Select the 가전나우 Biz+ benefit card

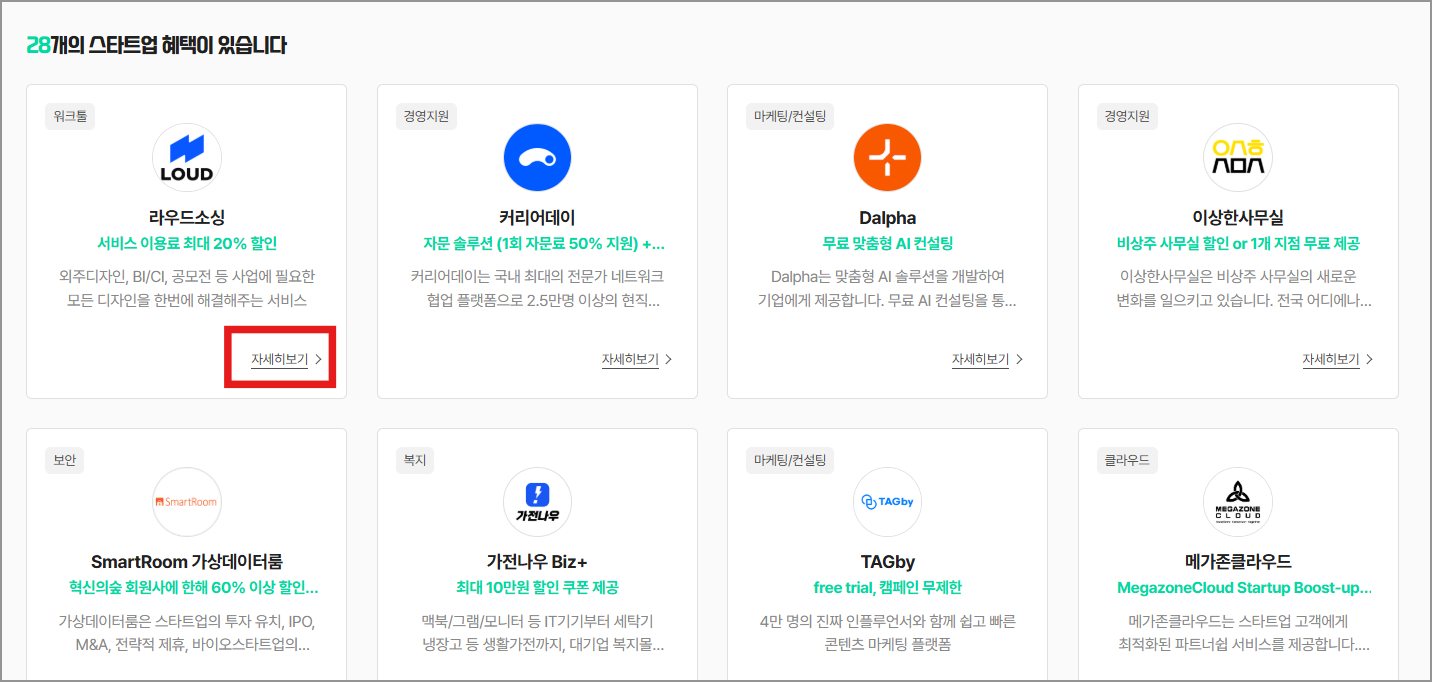(537, 561)
